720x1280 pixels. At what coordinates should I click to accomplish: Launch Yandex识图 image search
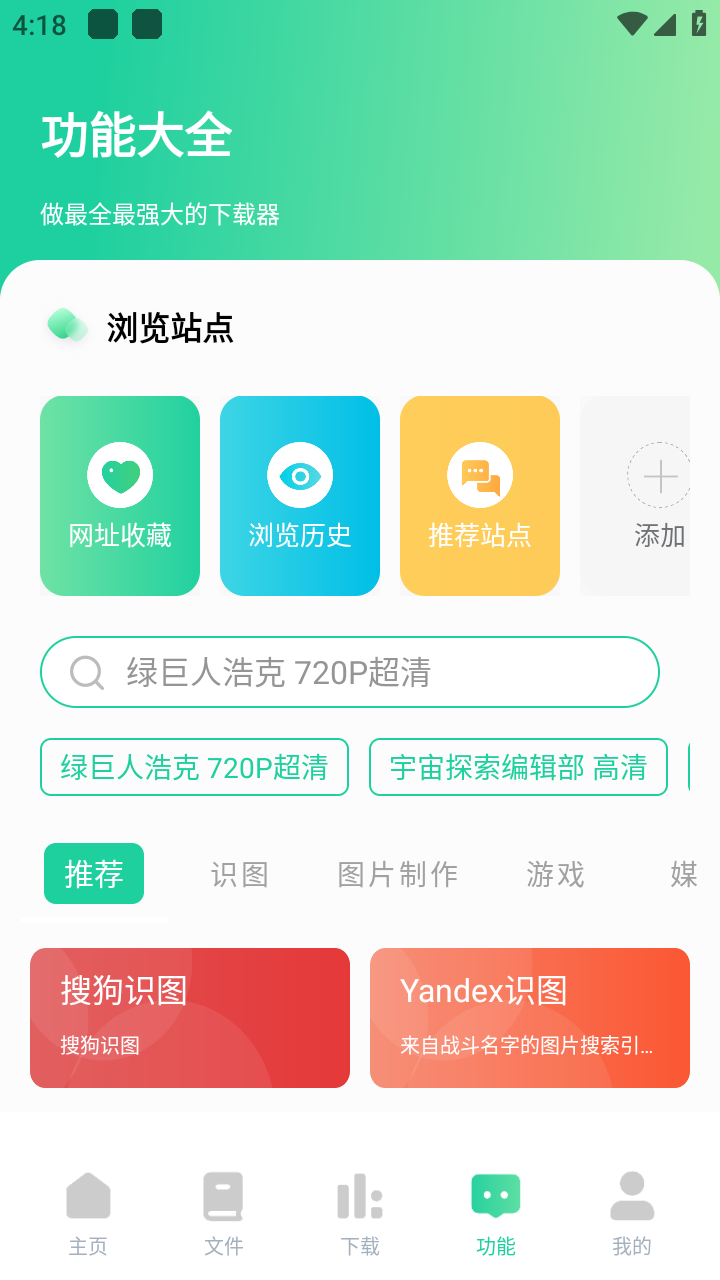click(529, 1017)
